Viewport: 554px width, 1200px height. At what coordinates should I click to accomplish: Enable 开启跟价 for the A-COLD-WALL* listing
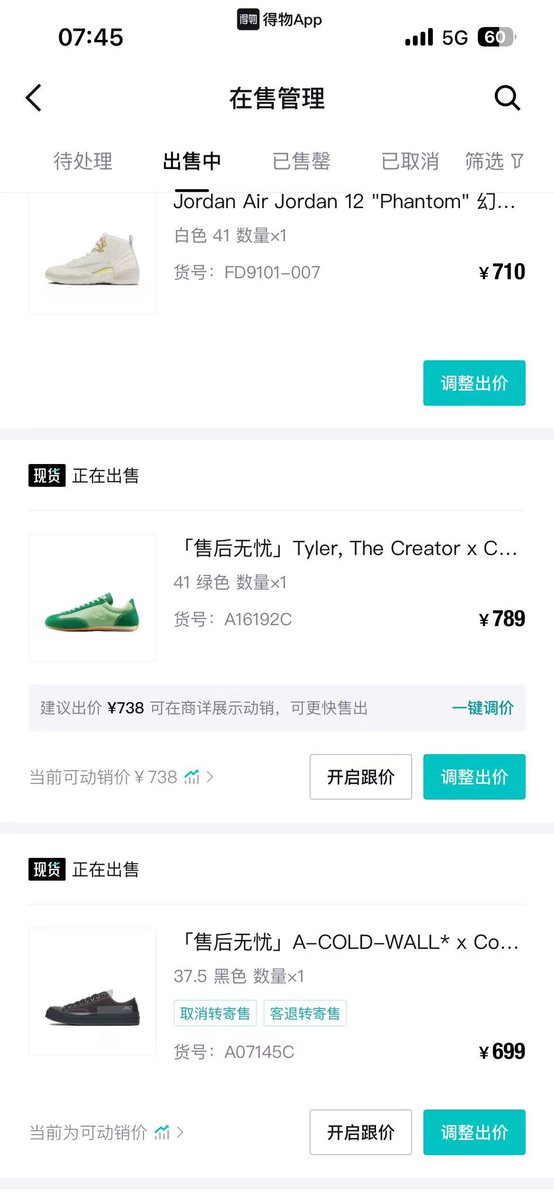pyautogui.click(x=360, y=1133)
